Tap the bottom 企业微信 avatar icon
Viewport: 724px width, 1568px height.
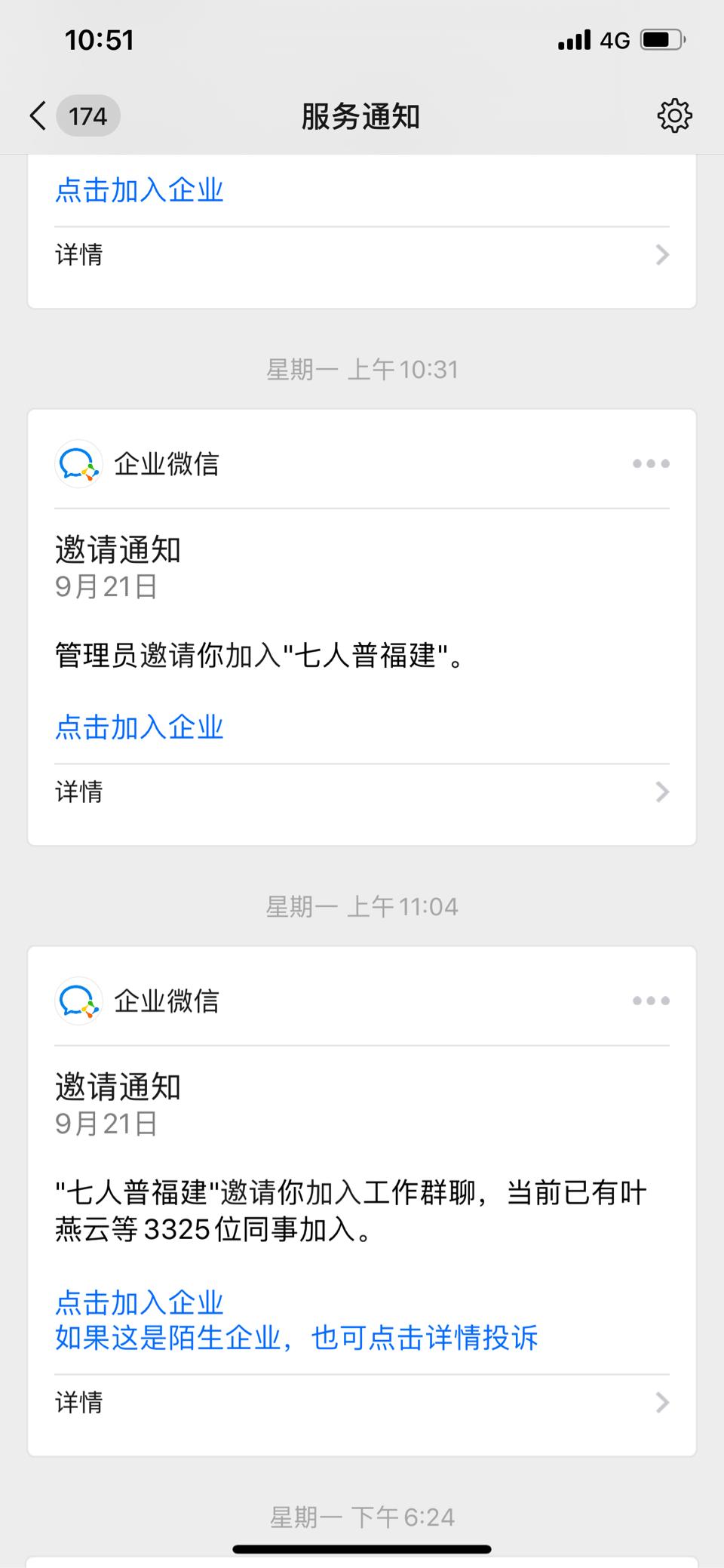tap(78, 1001)
